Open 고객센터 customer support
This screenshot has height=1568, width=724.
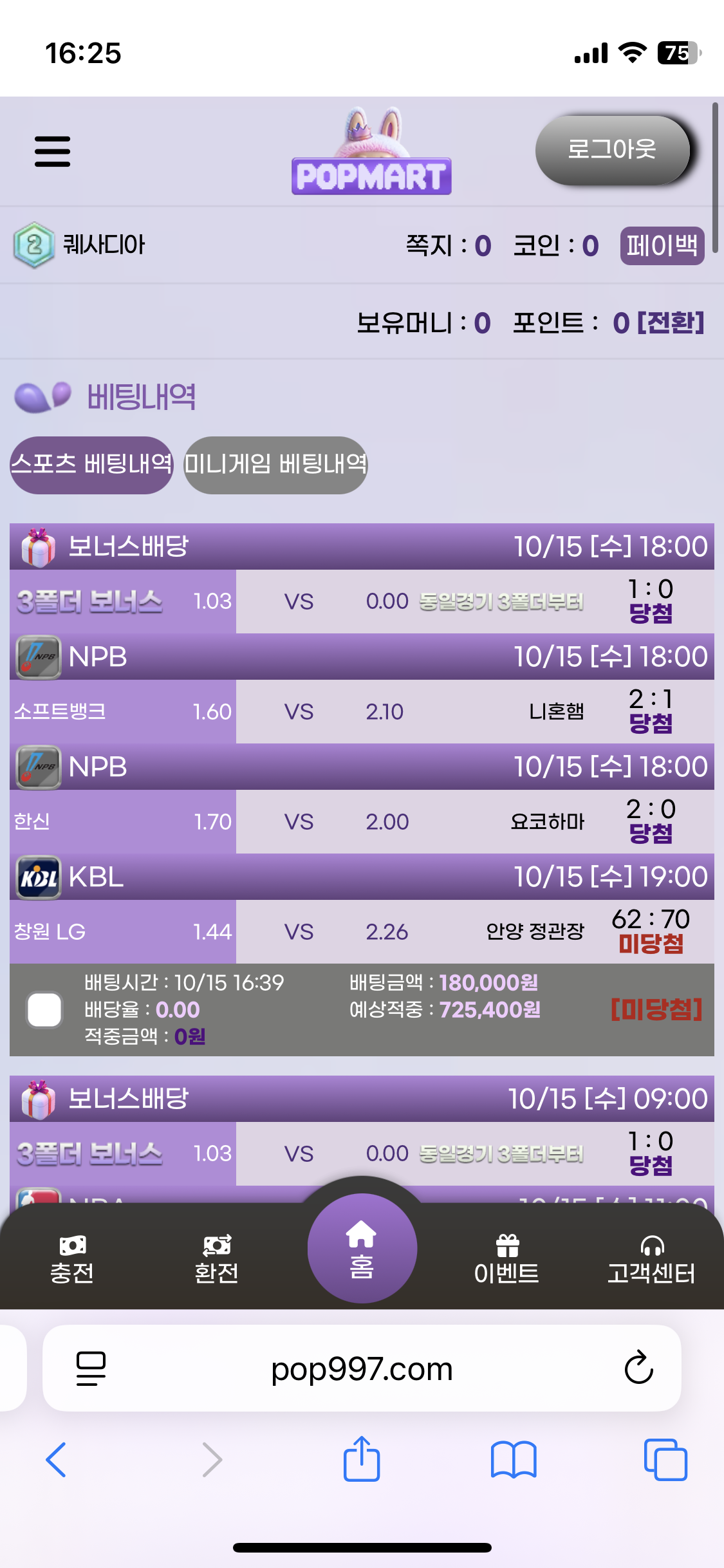pyautogui.click(x=651, y=1259)
